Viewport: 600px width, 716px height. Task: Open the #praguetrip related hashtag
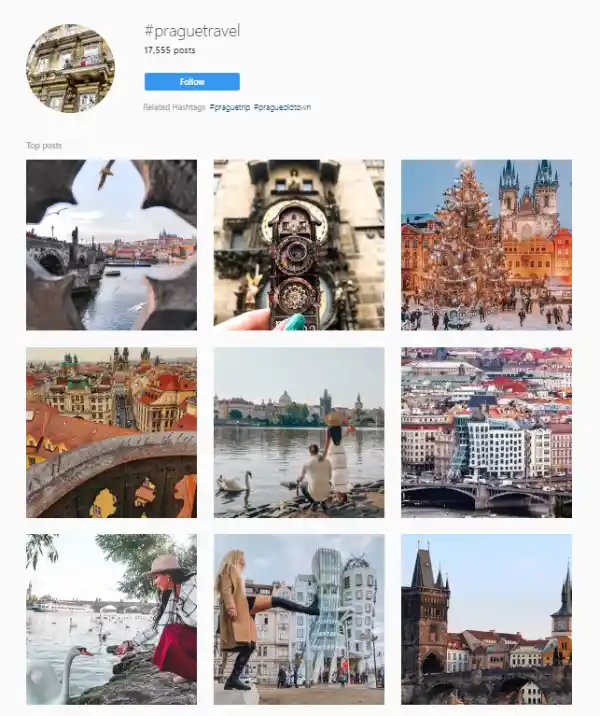(x=229, y=106)
